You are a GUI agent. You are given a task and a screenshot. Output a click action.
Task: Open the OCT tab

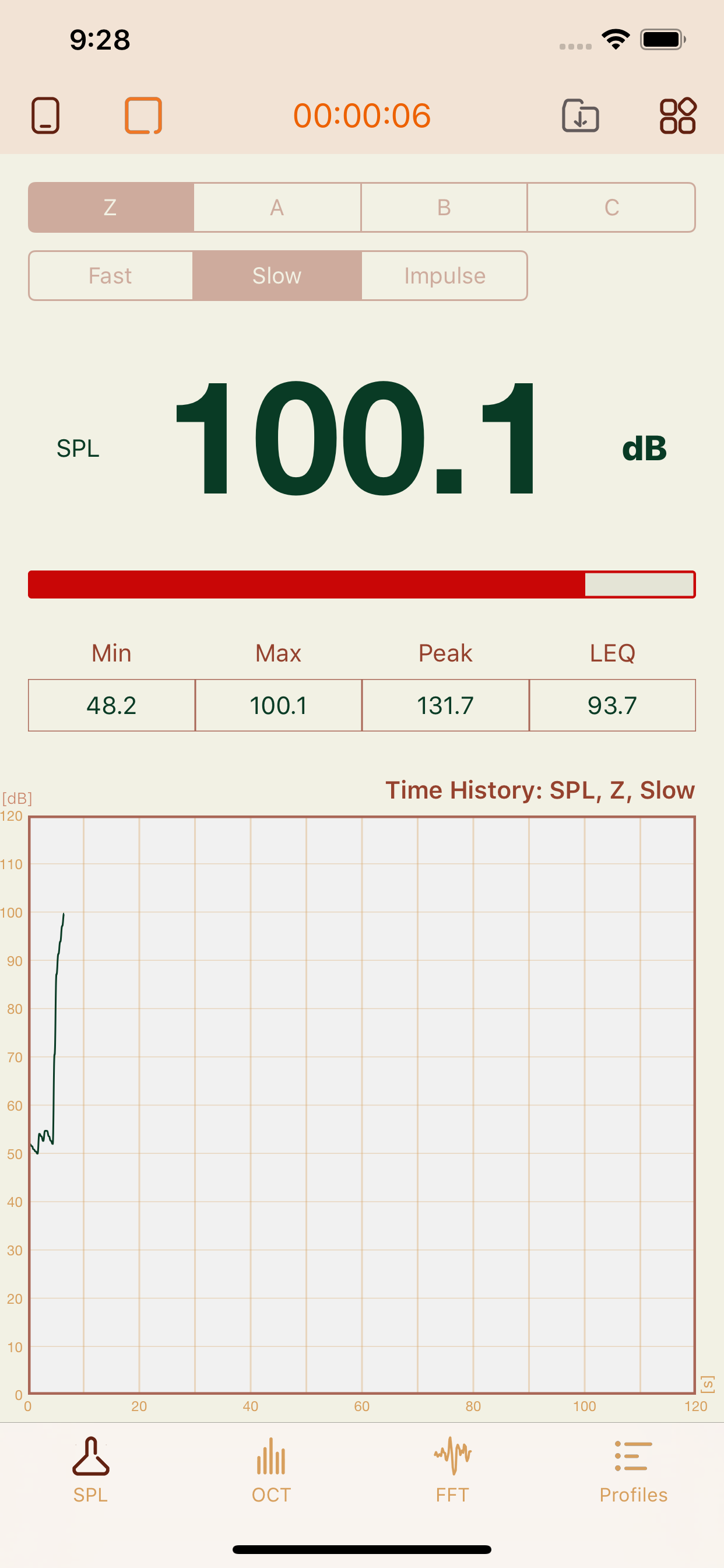(x=271, y=1470)
